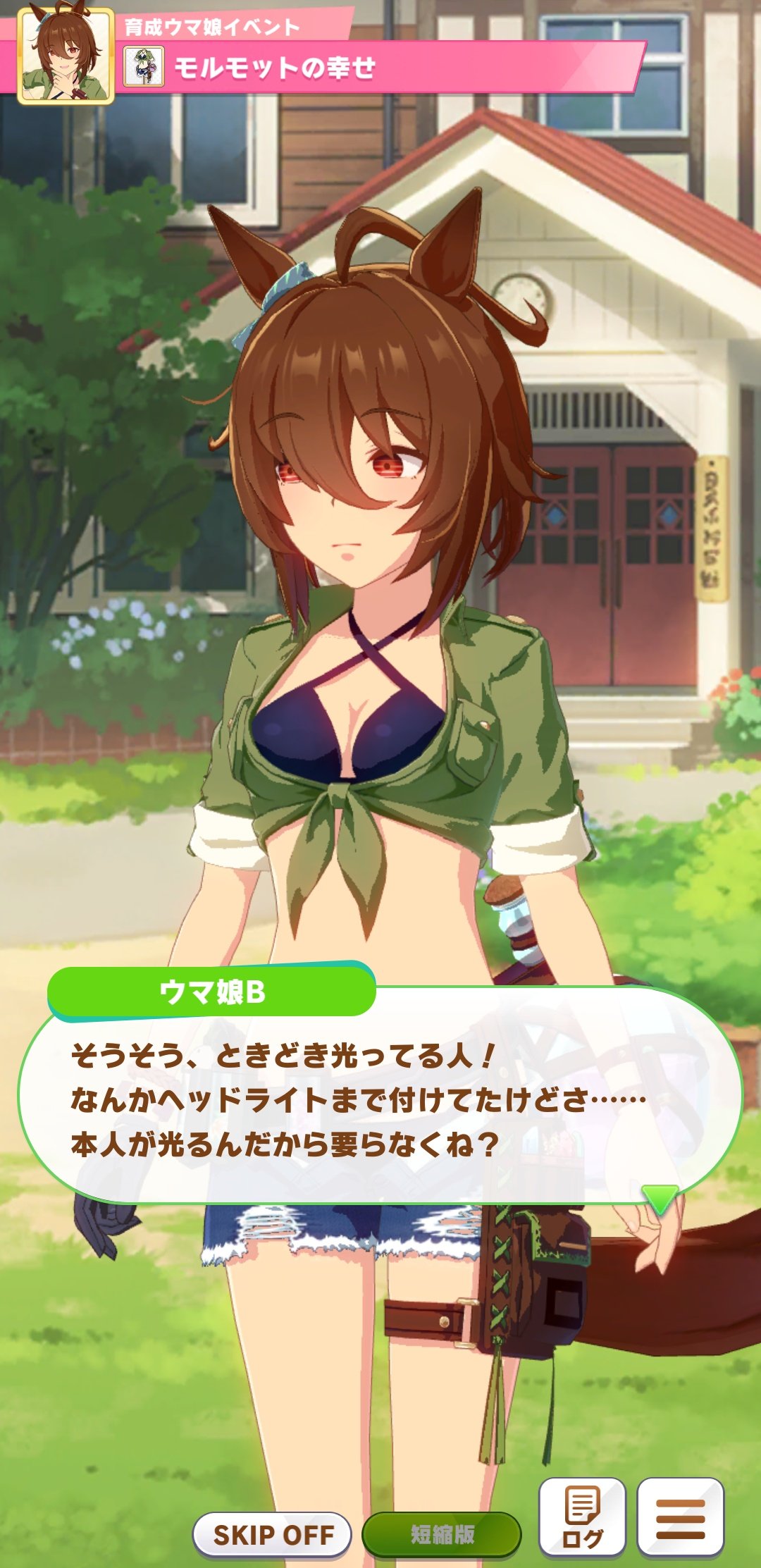Advance dialogue with the green arrow
The height and width of the screenshot is (1568, 761).
660,1197
